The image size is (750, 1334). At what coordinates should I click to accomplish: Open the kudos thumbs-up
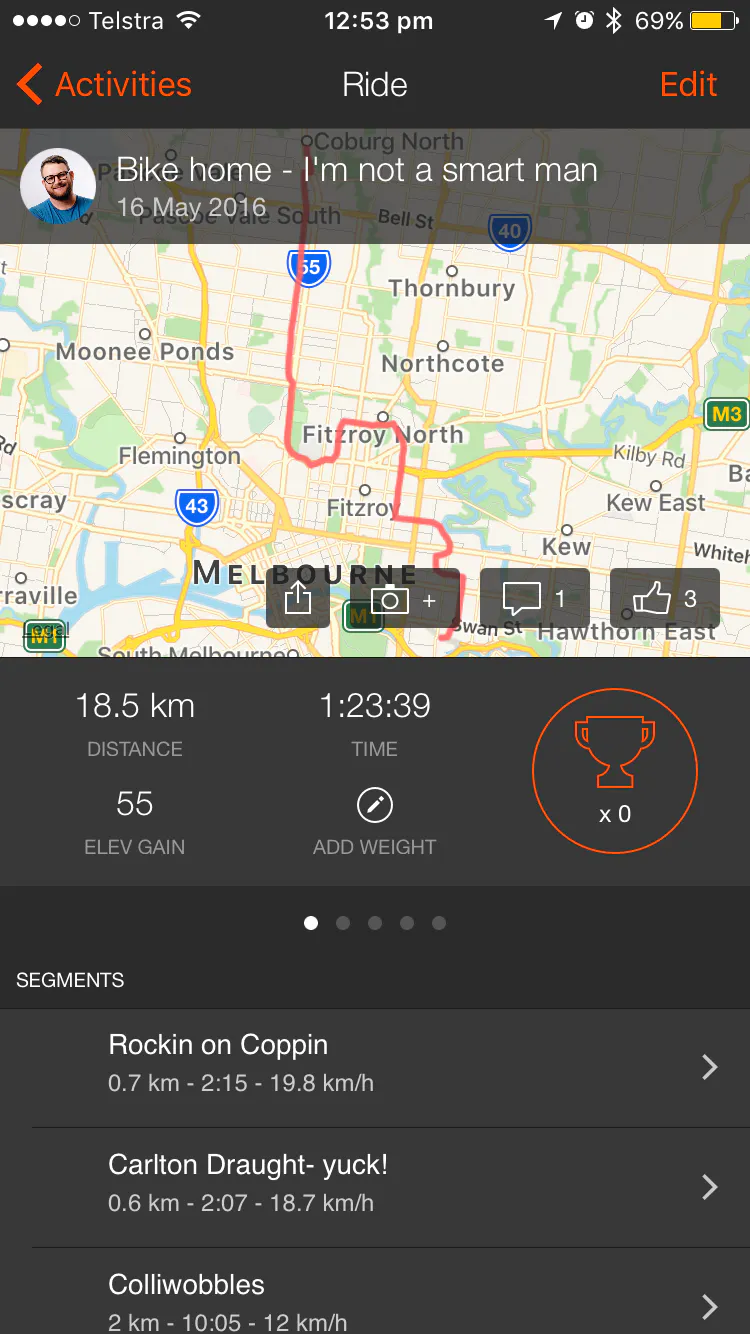[665, 598]
